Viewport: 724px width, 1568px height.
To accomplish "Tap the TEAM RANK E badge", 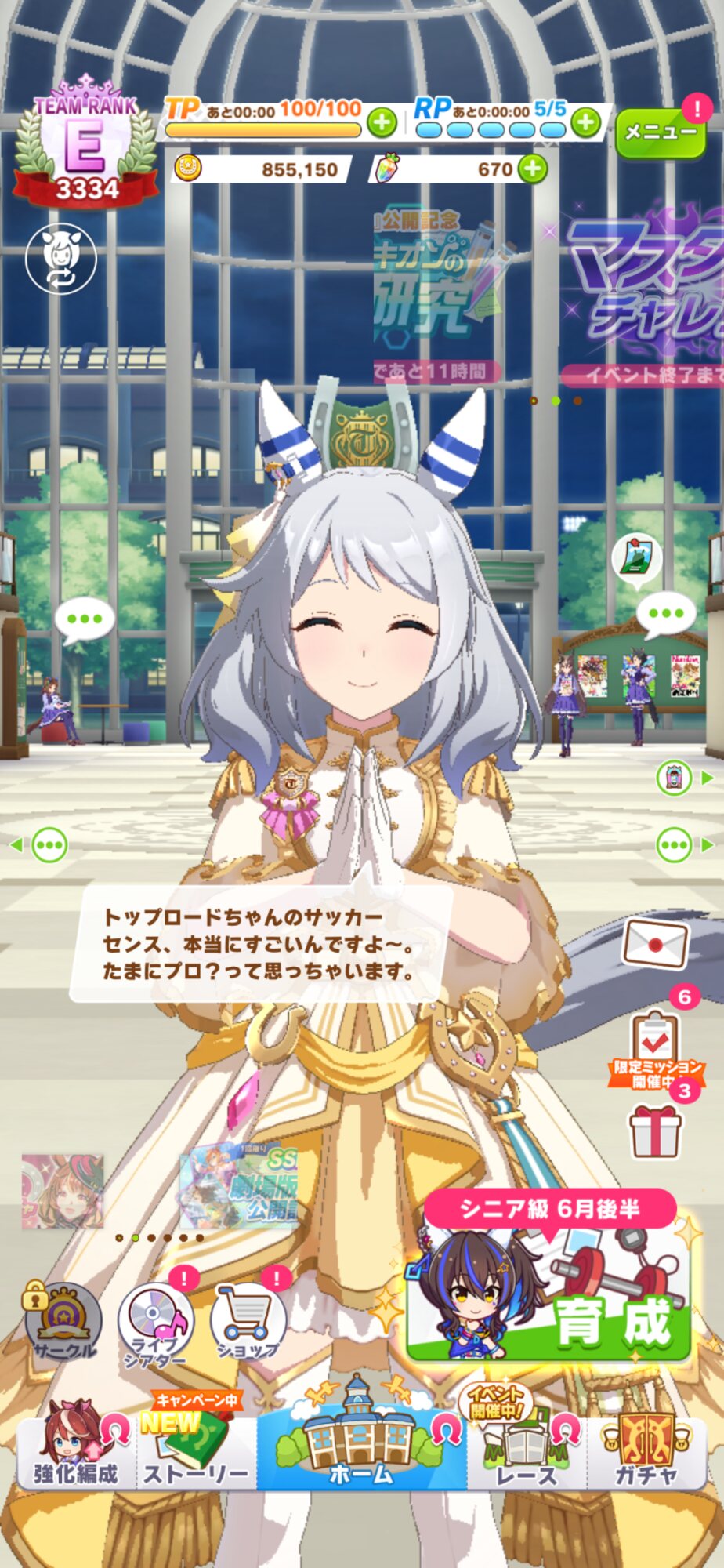I will [x=85, y=149].
